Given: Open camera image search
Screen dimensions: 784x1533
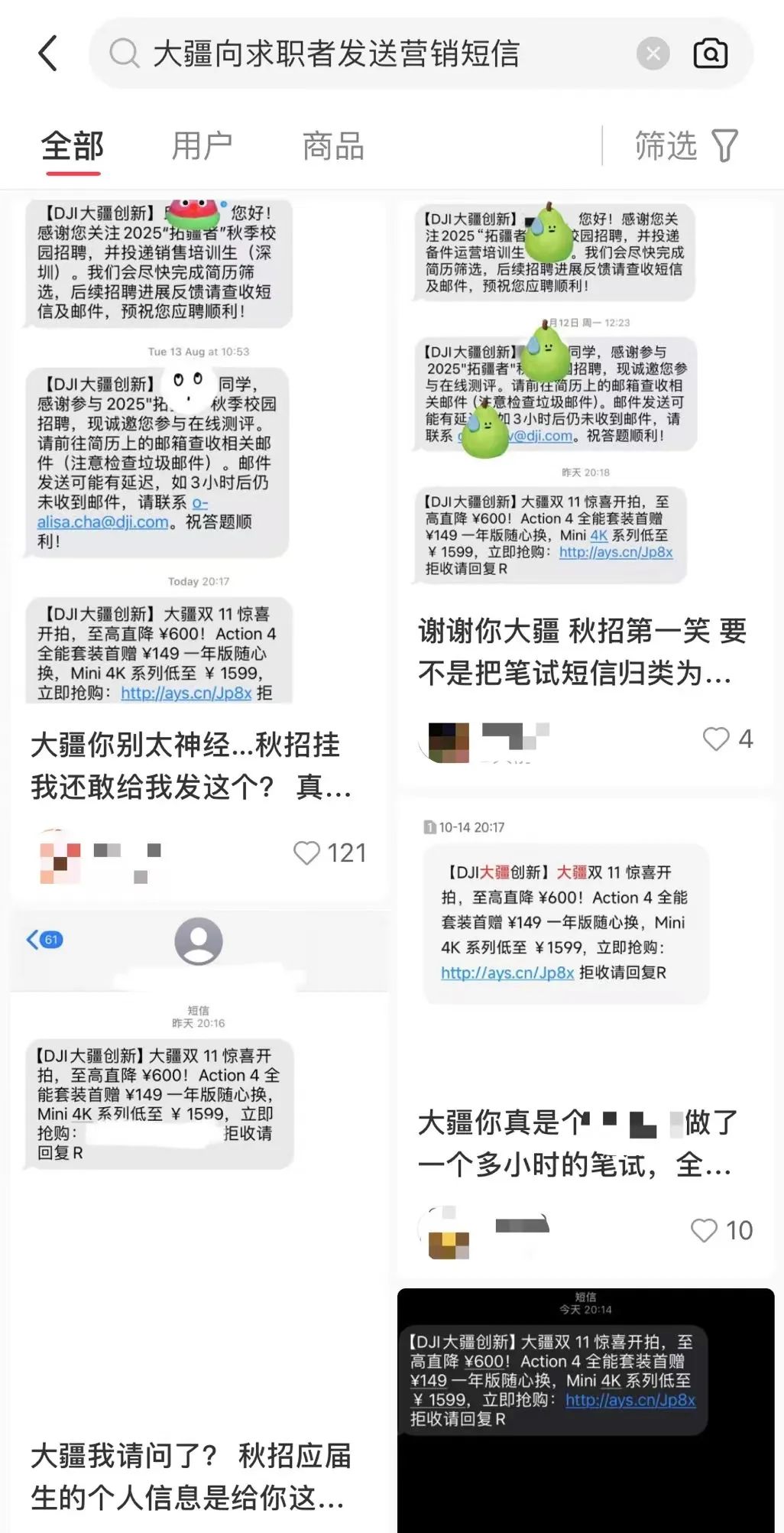Looking at the screenshot, I should click(710, 54).
